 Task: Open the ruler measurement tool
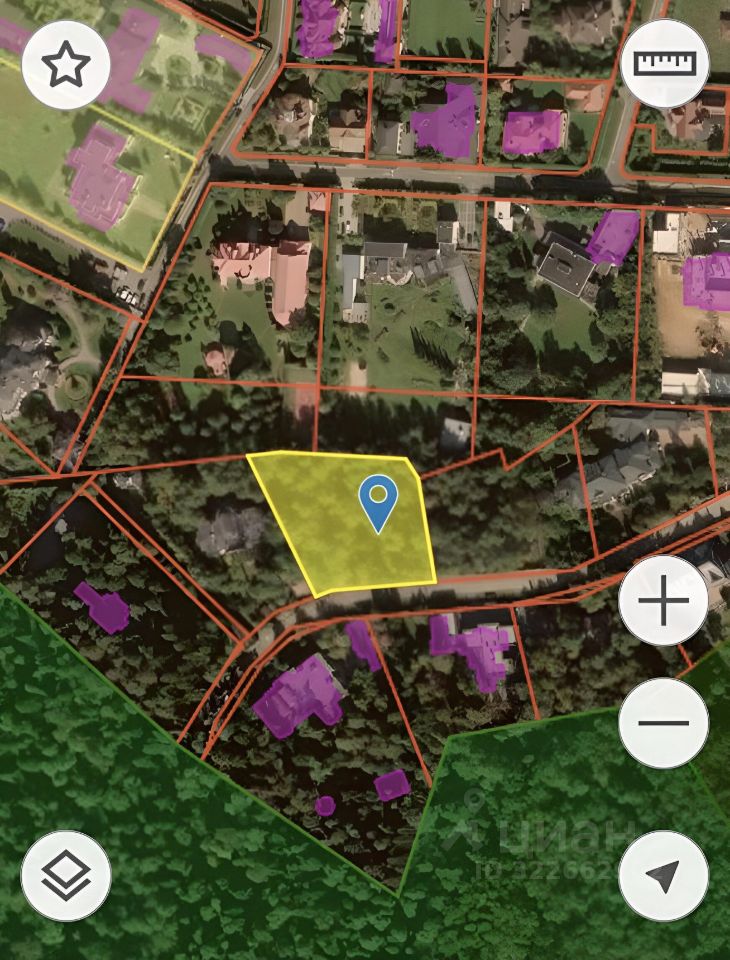click(664, 65)
